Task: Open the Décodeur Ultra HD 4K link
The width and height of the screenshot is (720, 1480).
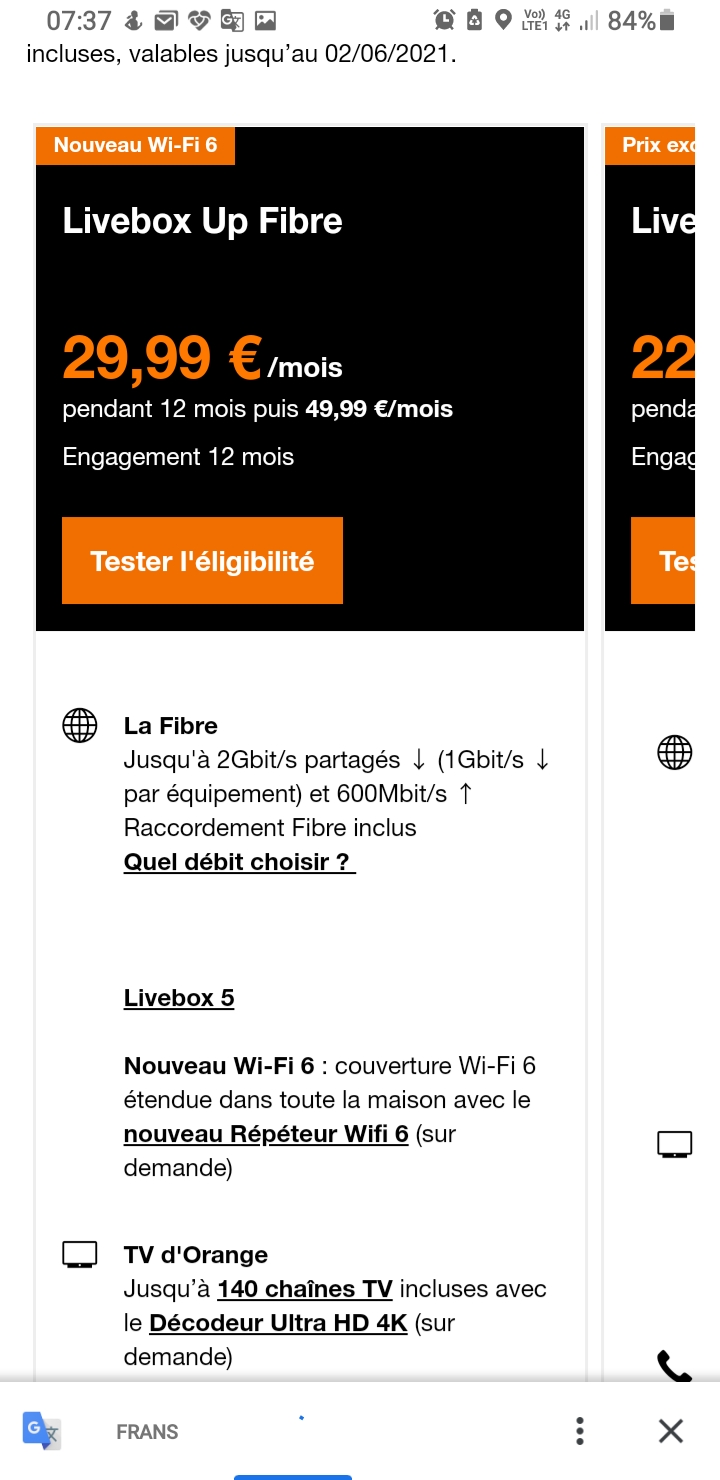Action: [278, 1323]
